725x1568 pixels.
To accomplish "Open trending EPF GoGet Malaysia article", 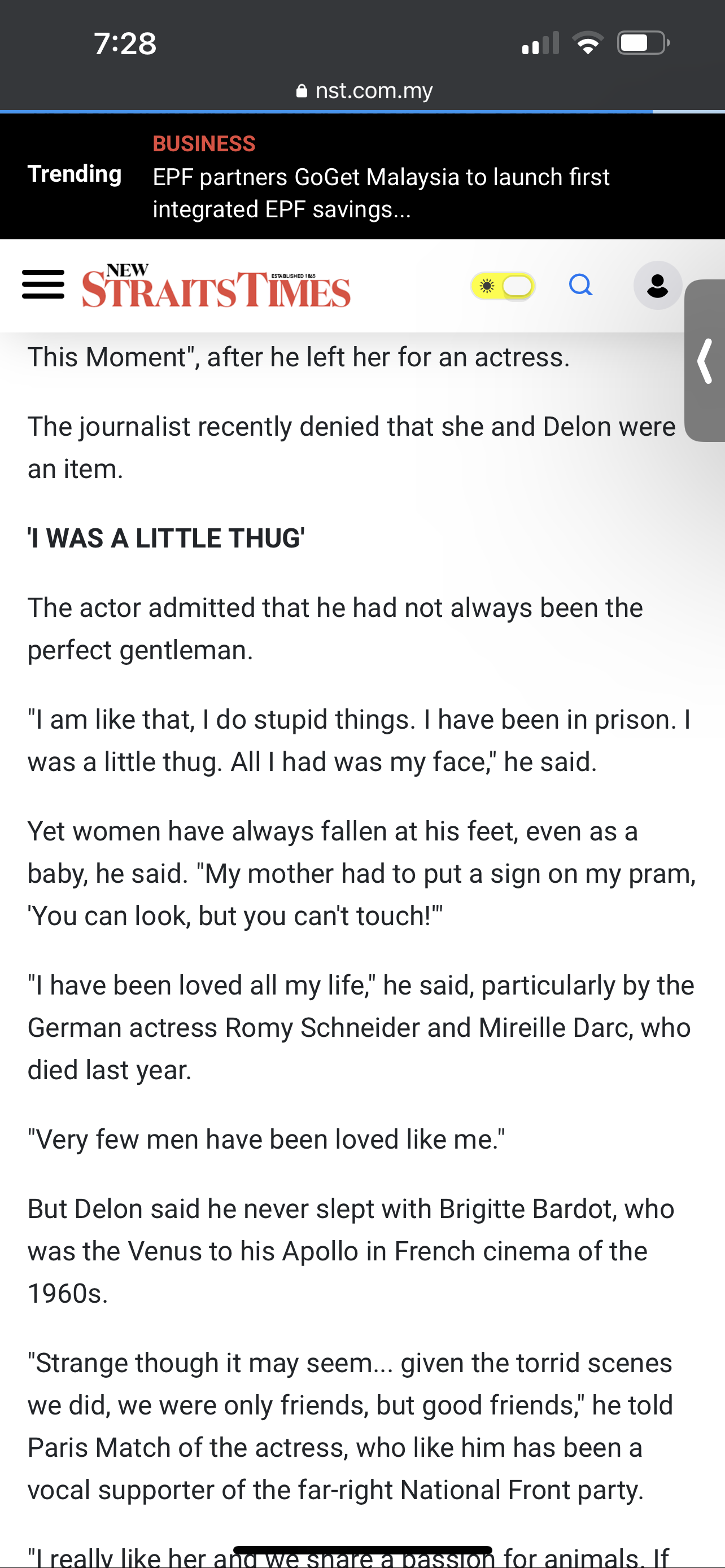I will click(381, 193).
